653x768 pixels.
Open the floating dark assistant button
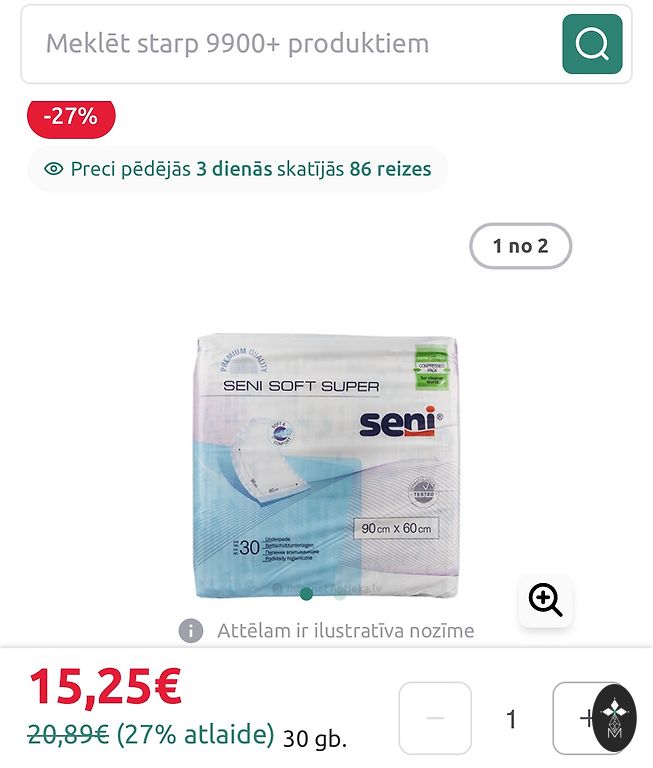pos(614,718)
